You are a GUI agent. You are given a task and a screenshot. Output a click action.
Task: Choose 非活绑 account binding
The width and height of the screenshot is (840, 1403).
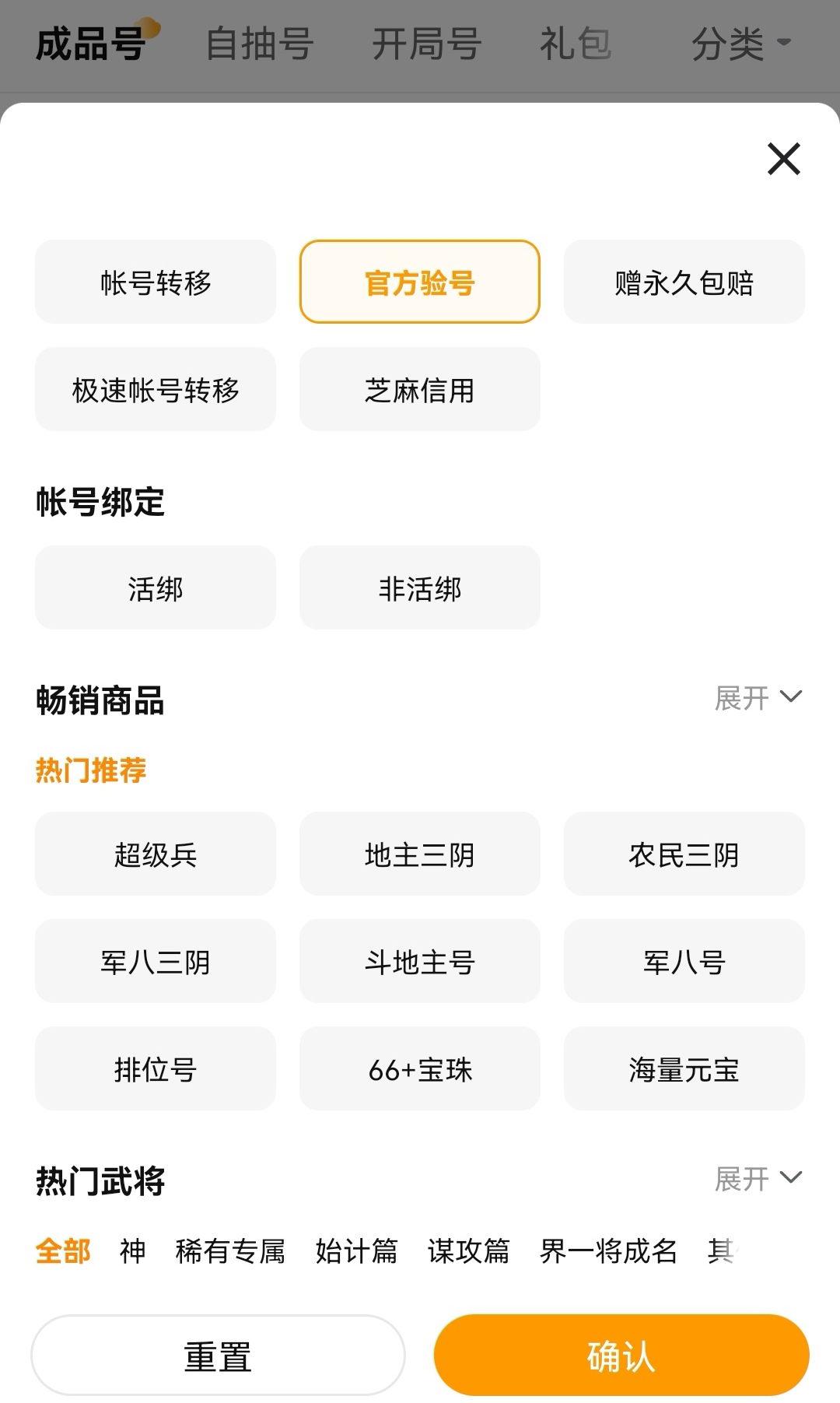click(x=419, y=588)
